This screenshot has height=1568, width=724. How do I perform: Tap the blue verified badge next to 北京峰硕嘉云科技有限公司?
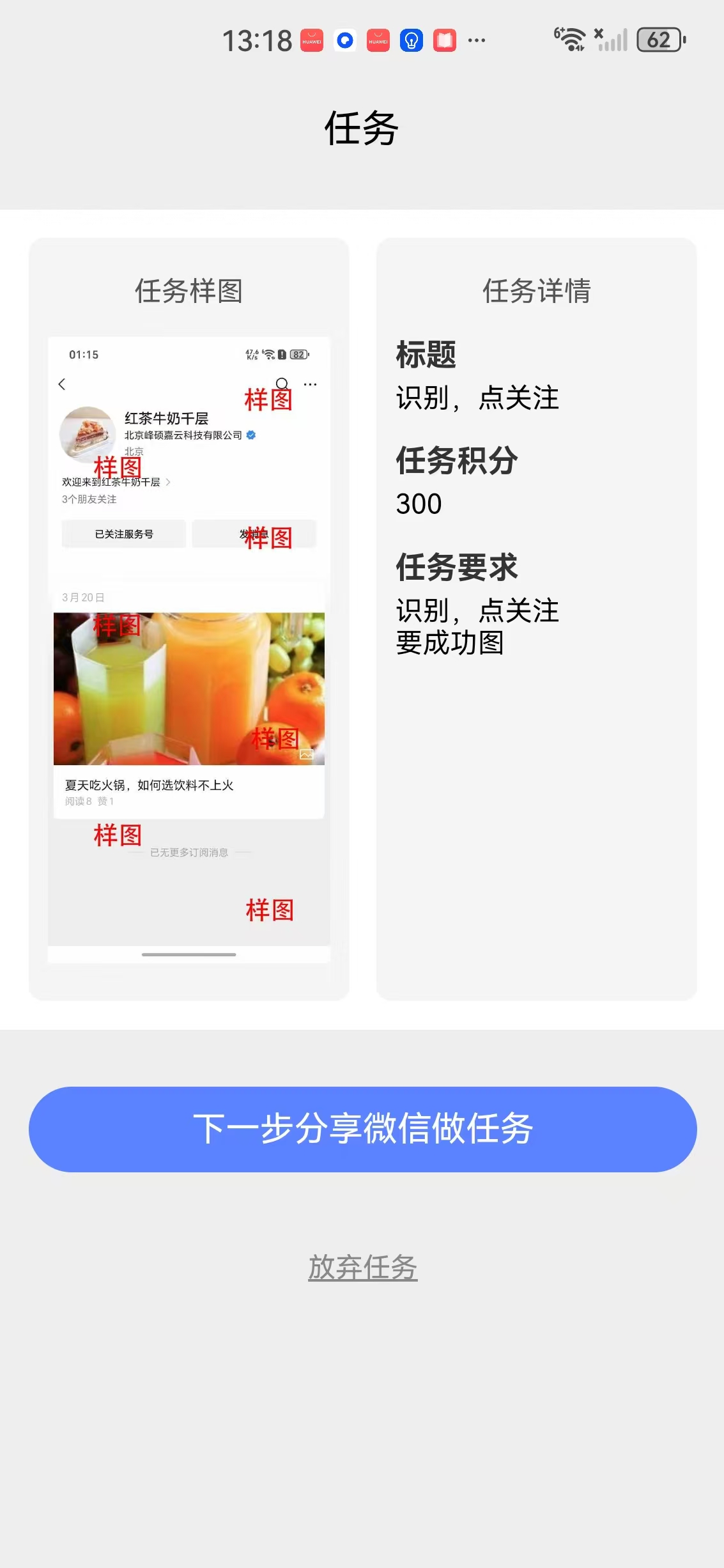pyautogui.click(x=251, y=435)
